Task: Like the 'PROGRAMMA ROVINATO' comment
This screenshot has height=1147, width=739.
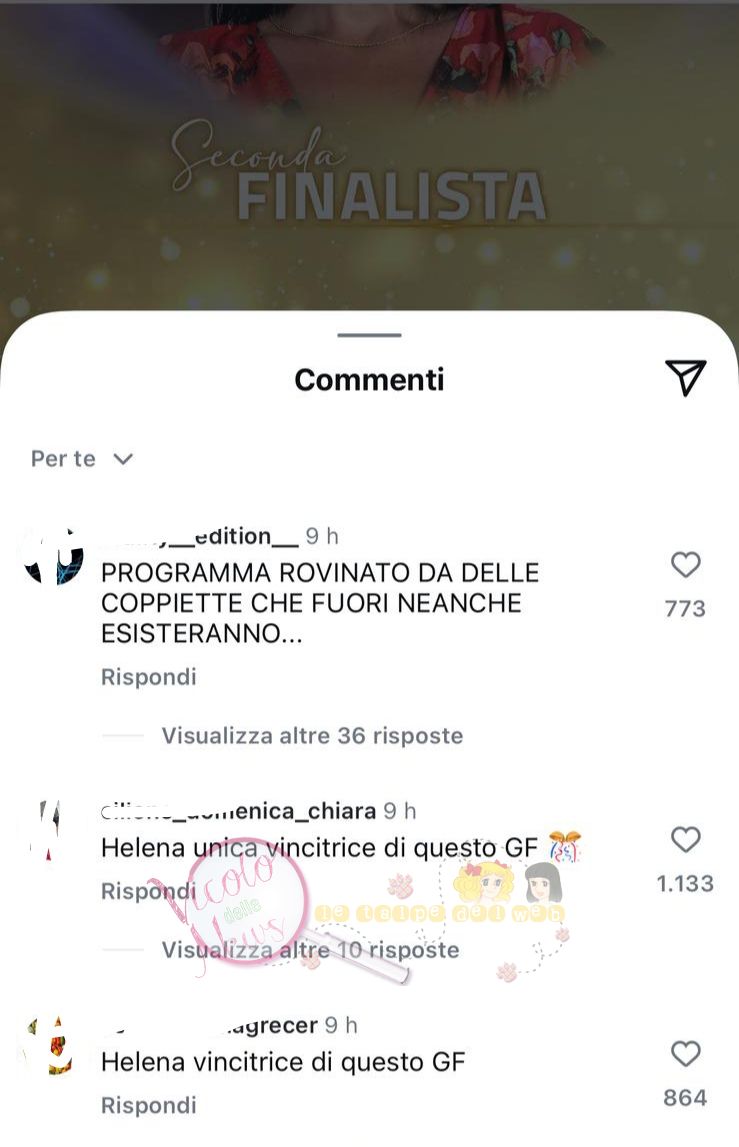Action: [x=685, y=566]
